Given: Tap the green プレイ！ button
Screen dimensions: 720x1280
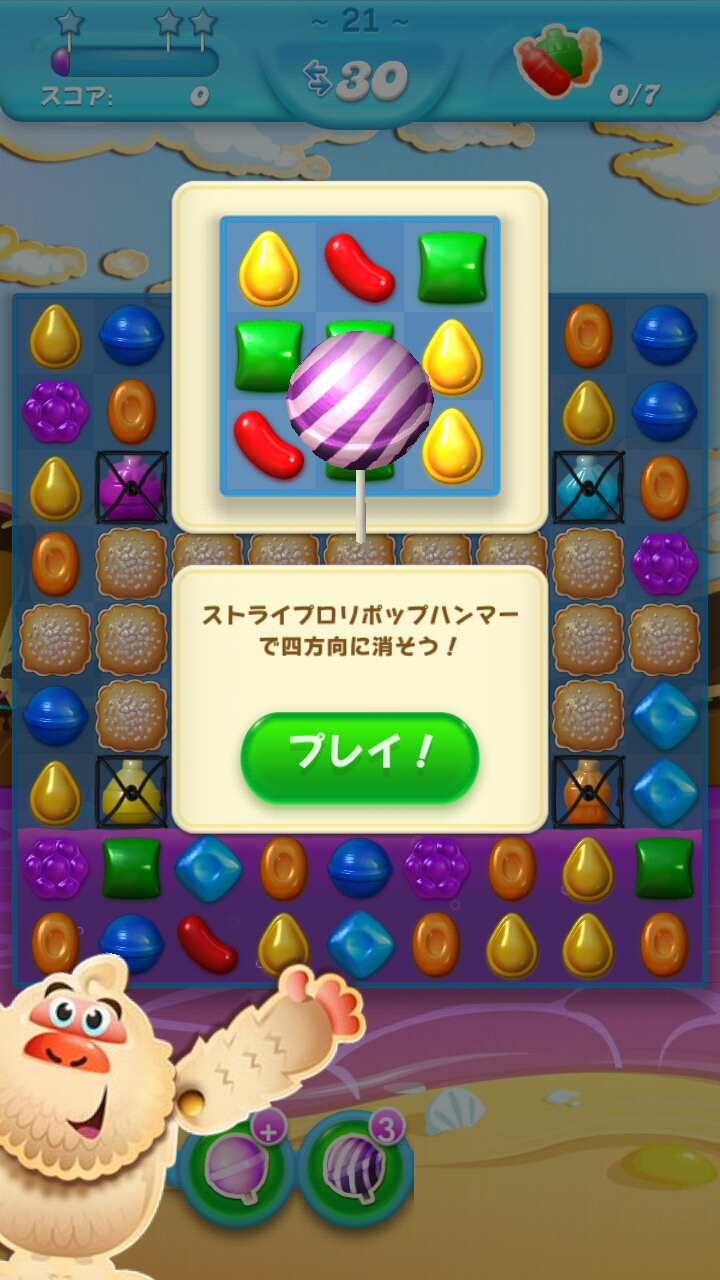Looking at the screenshot, I should [359, 757].
